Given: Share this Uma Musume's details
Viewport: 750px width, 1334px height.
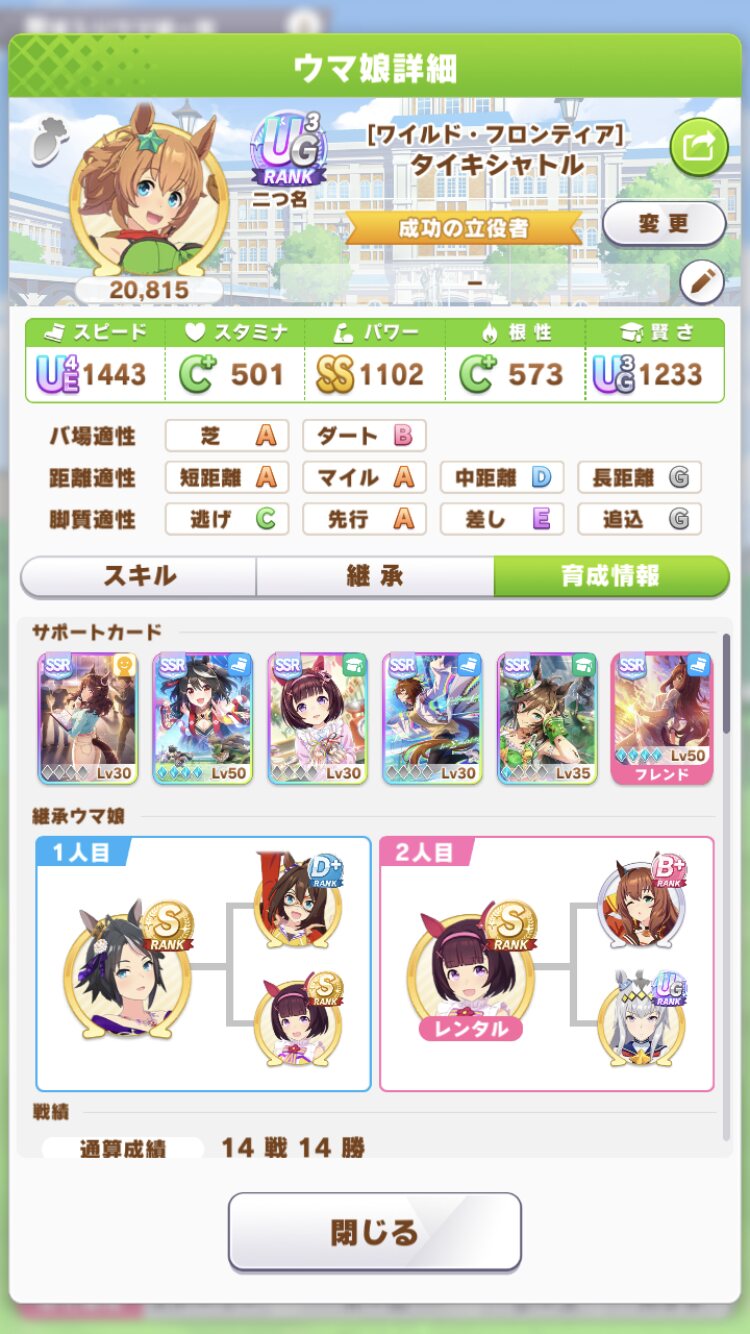Looking at the screenshot, I should coord(699,148).
